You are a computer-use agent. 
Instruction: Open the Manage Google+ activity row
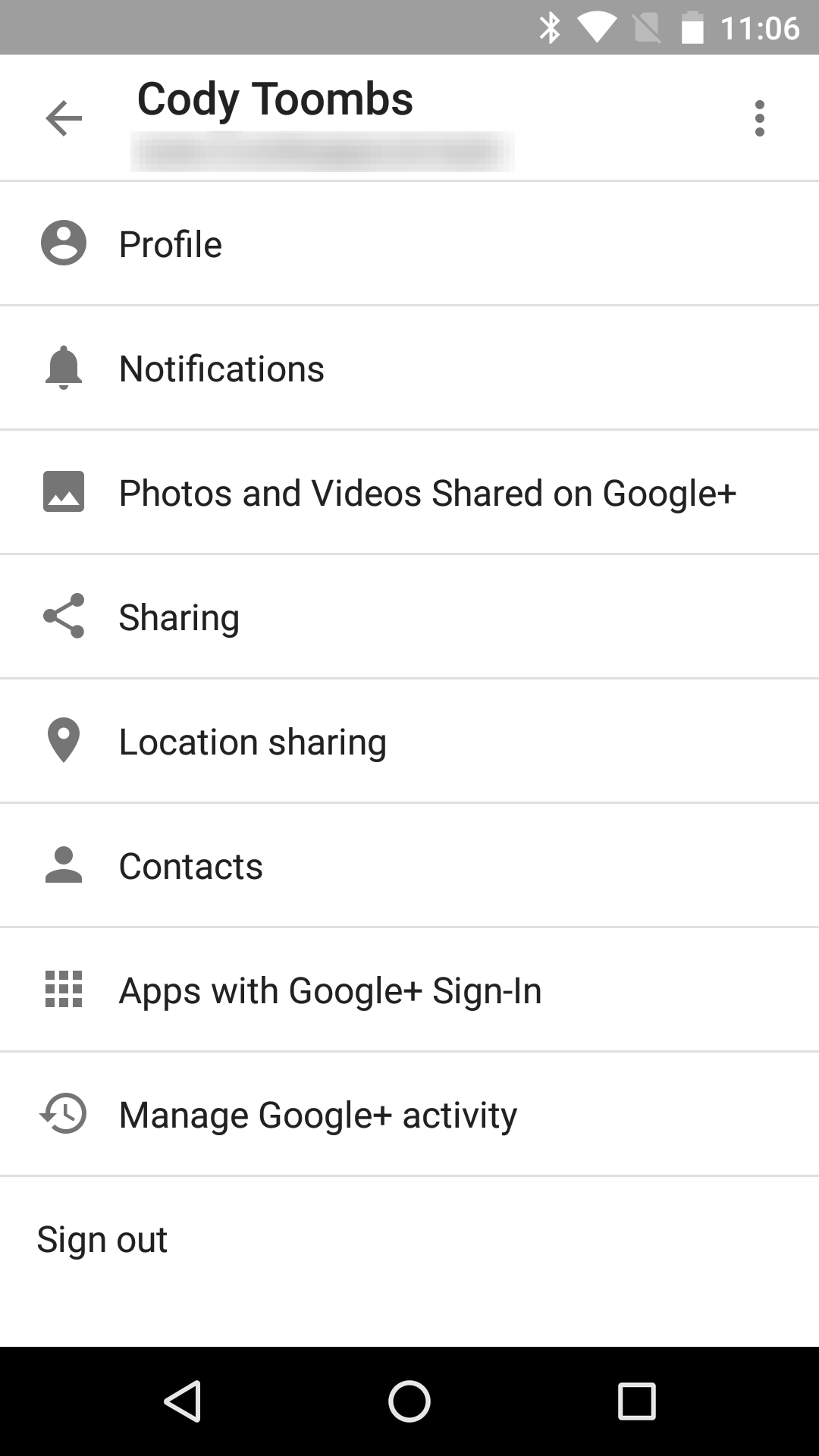coord(317,1114)
